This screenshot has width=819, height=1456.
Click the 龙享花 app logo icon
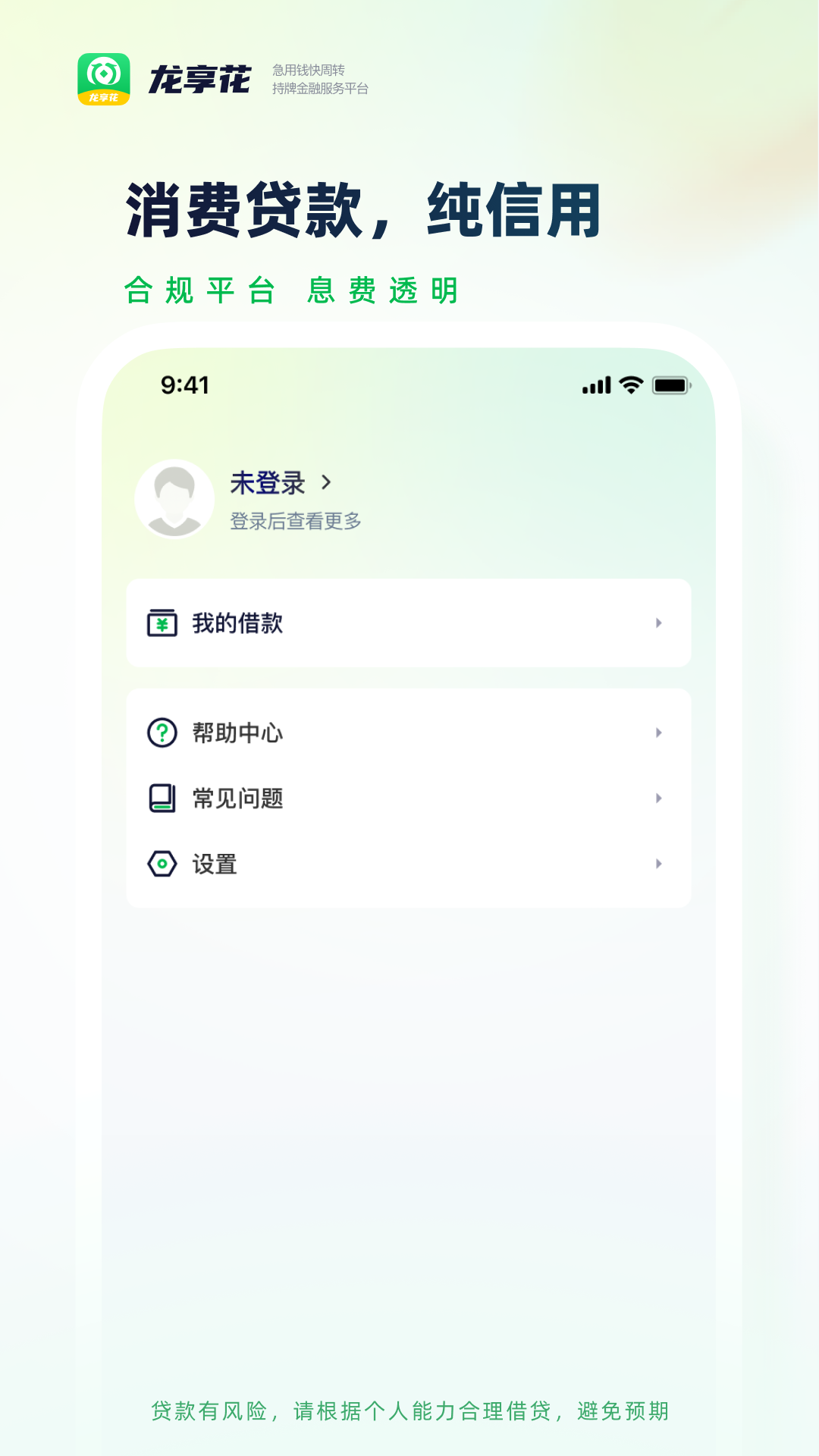104,76
